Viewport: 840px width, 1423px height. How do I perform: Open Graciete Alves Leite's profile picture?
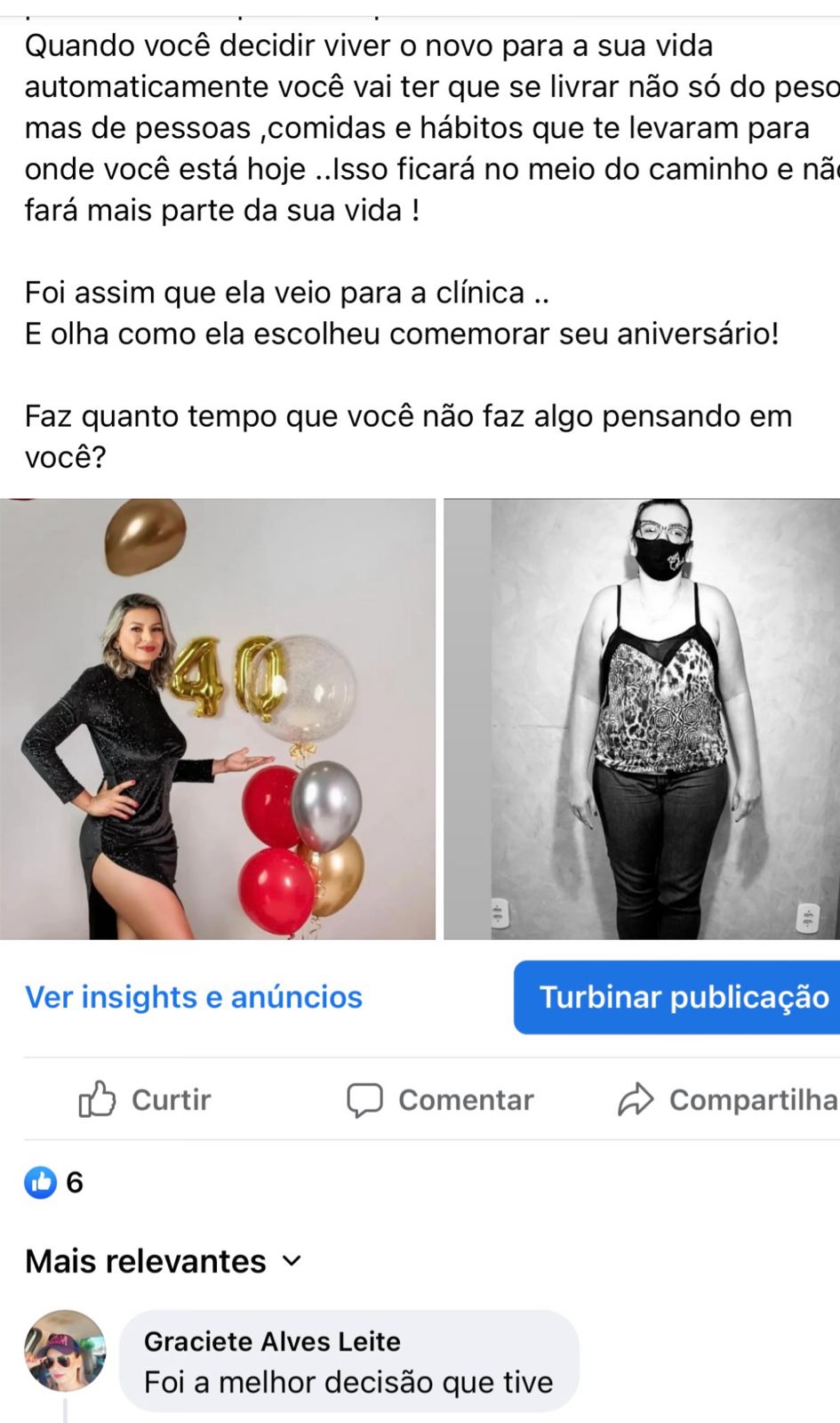(x=65, y=1350)
